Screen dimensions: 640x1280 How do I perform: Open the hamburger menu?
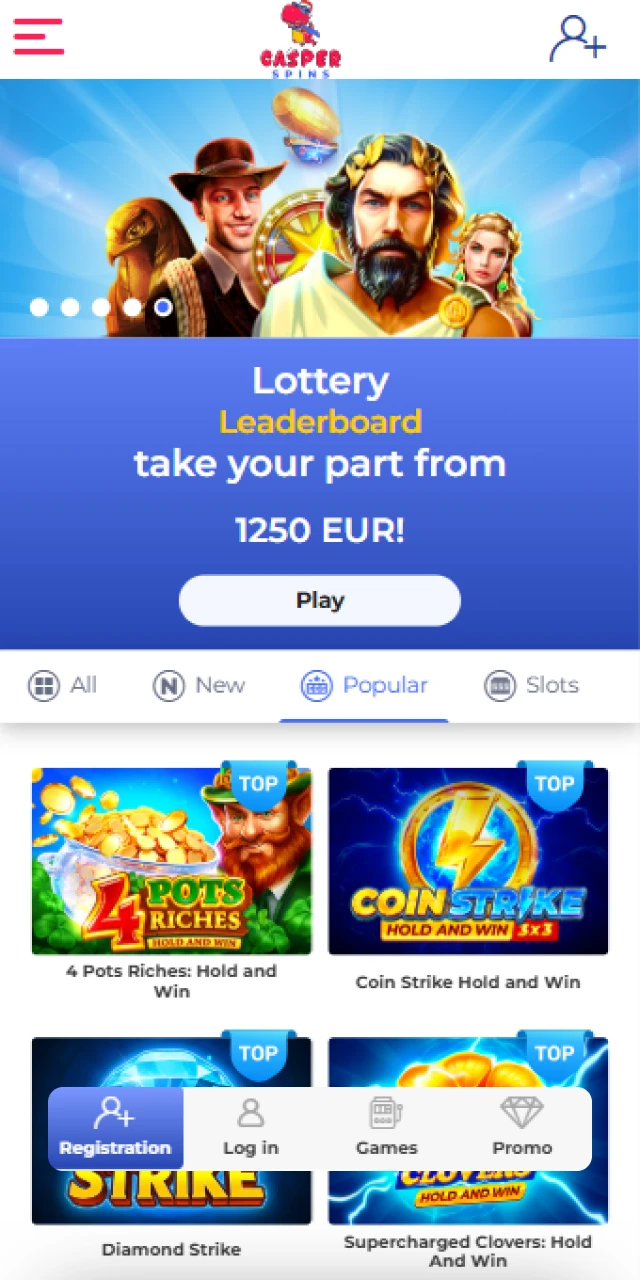click(38, 37)
